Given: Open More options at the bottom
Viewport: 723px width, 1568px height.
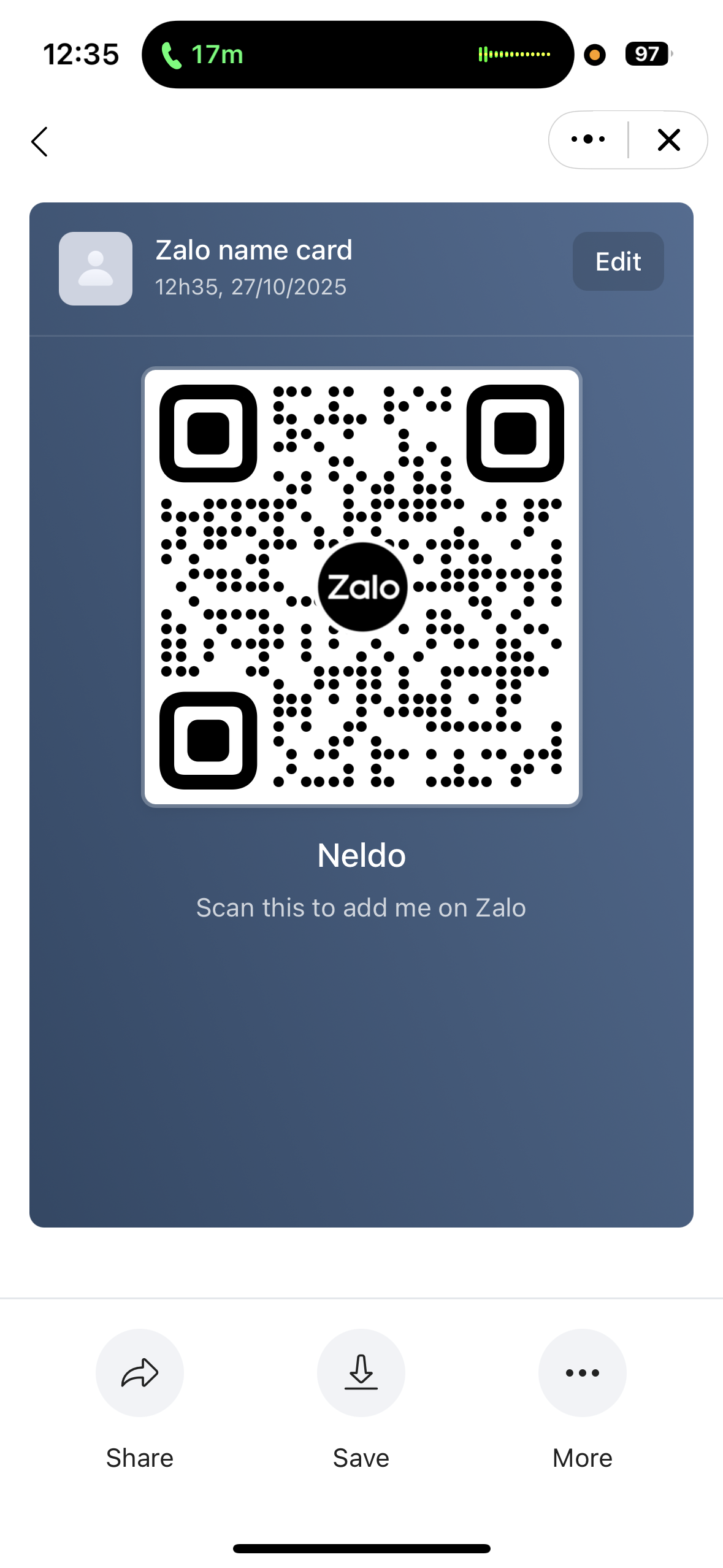Looking at the screenshot, I should coord(582,1373).
